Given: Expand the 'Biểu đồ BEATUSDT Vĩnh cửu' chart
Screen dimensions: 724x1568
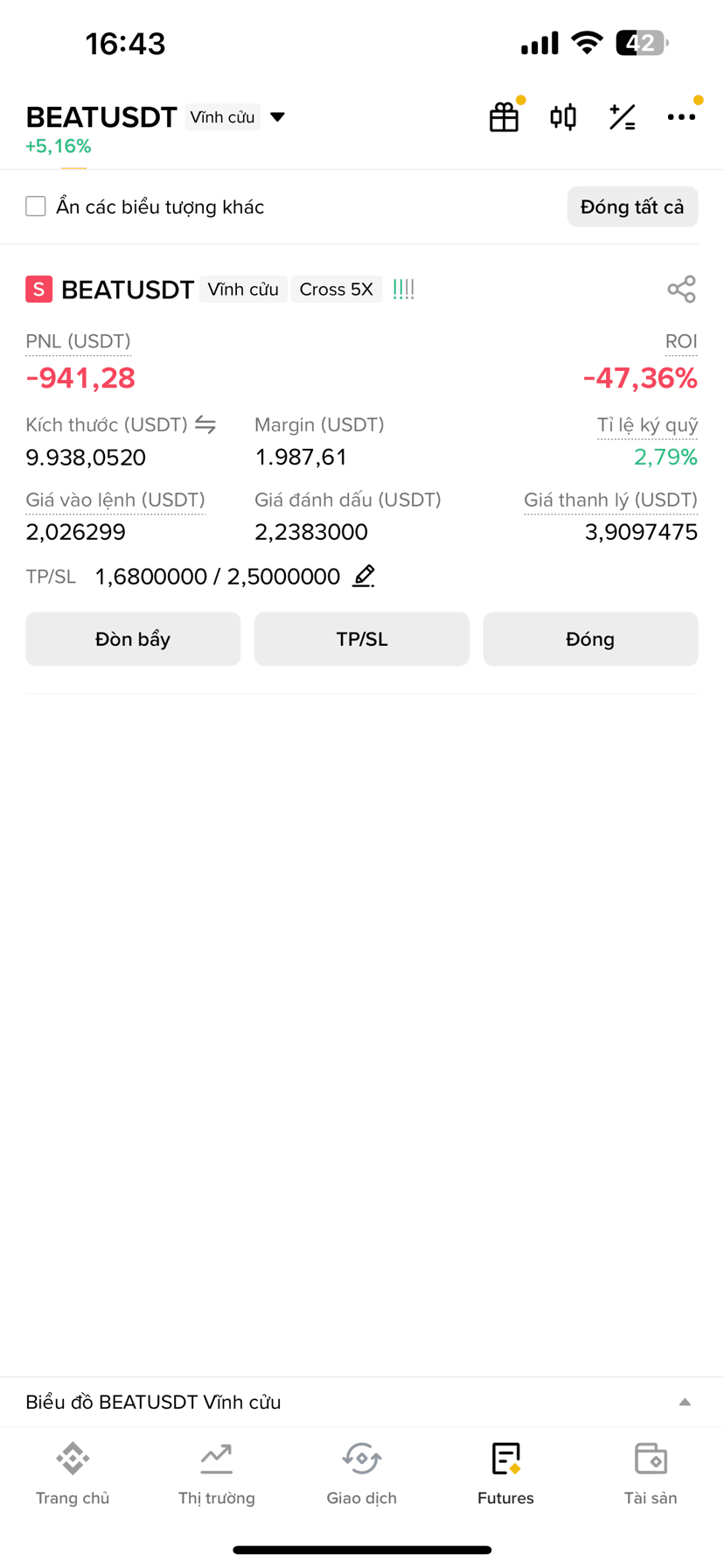Looking at the screenshot, I should [x=685, y=1402].
